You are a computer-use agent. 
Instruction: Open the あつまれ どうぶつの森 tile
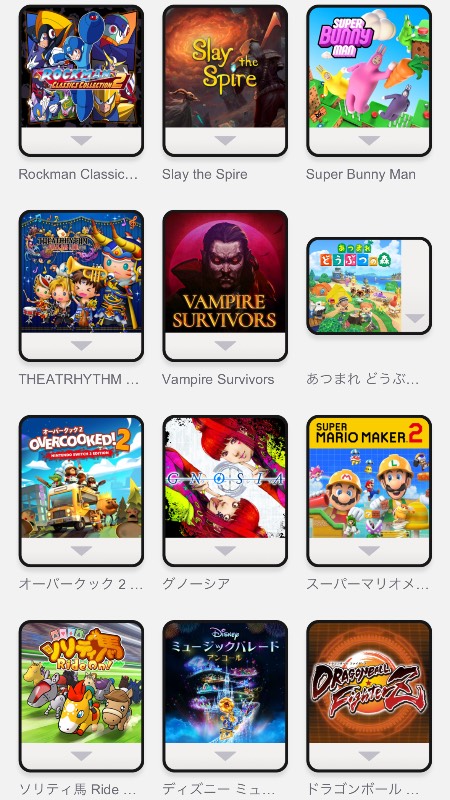369,286
